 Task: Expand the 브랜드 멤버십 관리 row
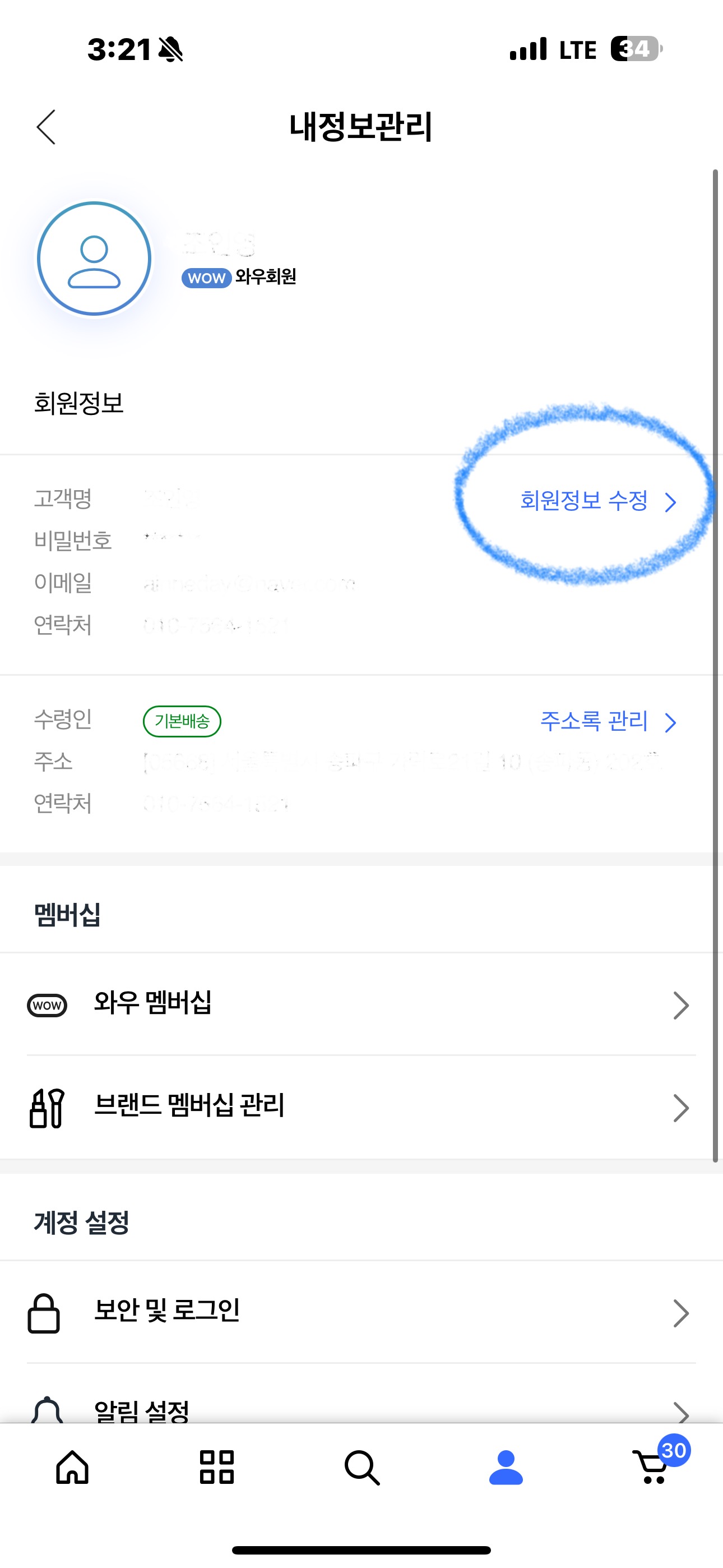(x=361, y=1107)
